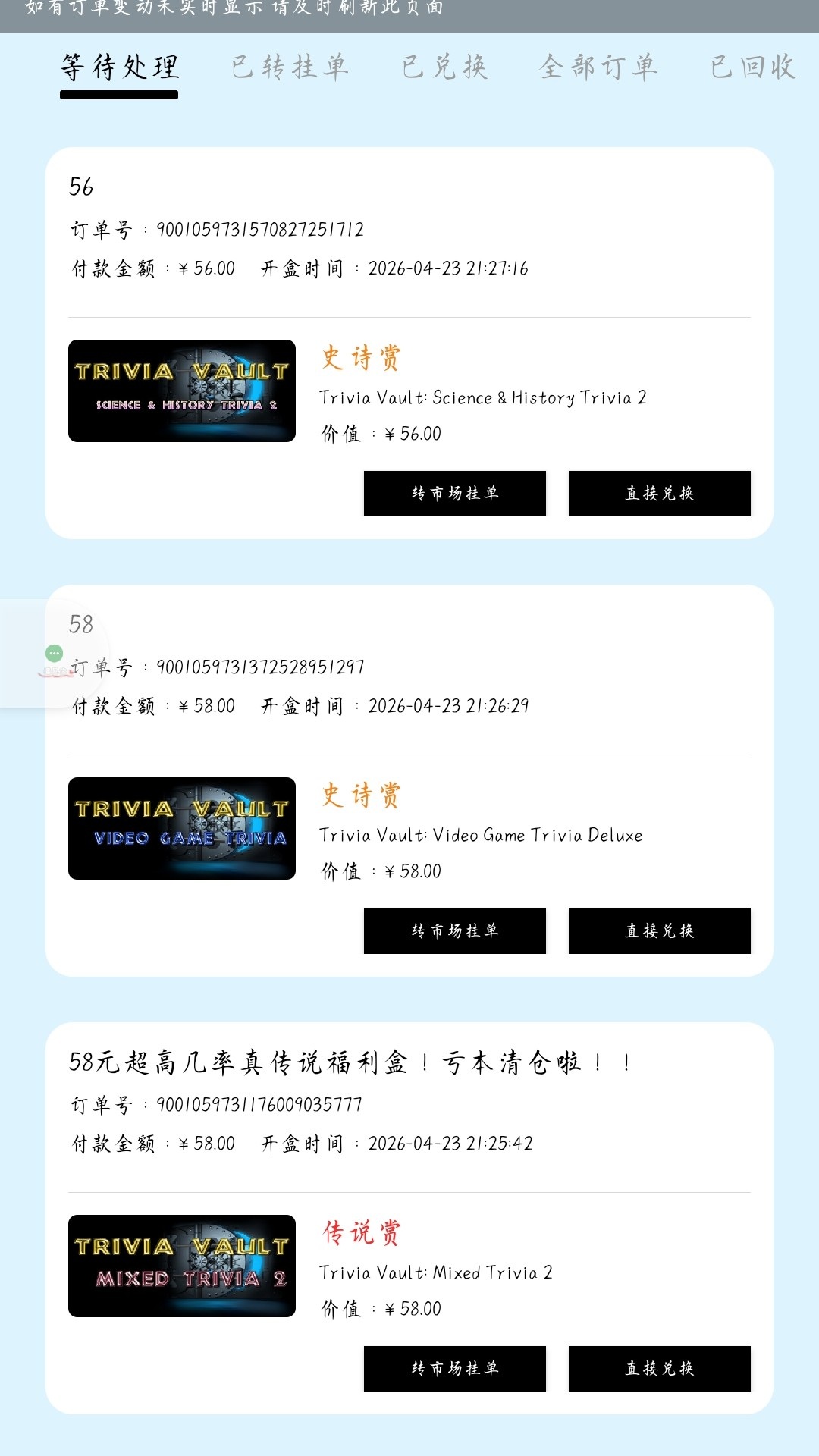Tap 转市场挂单 for Mixed Trivia 2
This screenshot has width=819, height=1456.
point(455,1369)
